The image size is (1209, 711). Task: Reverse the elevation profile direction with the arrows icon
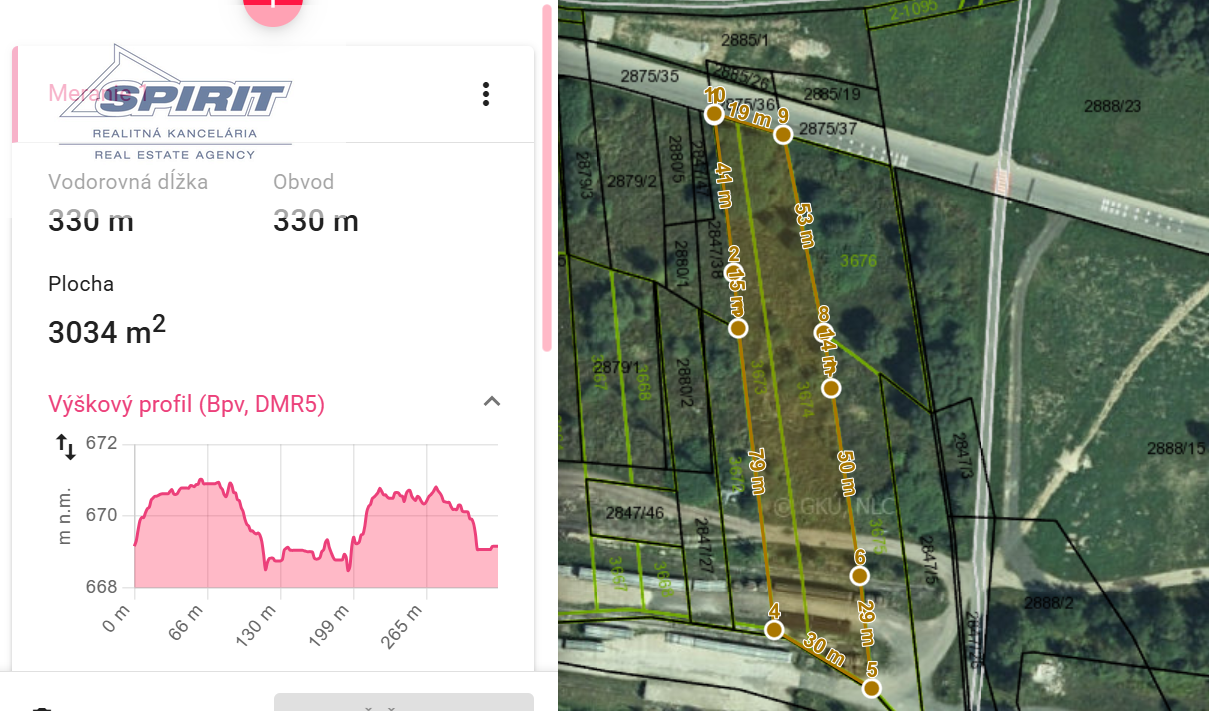tap(66, 447)
